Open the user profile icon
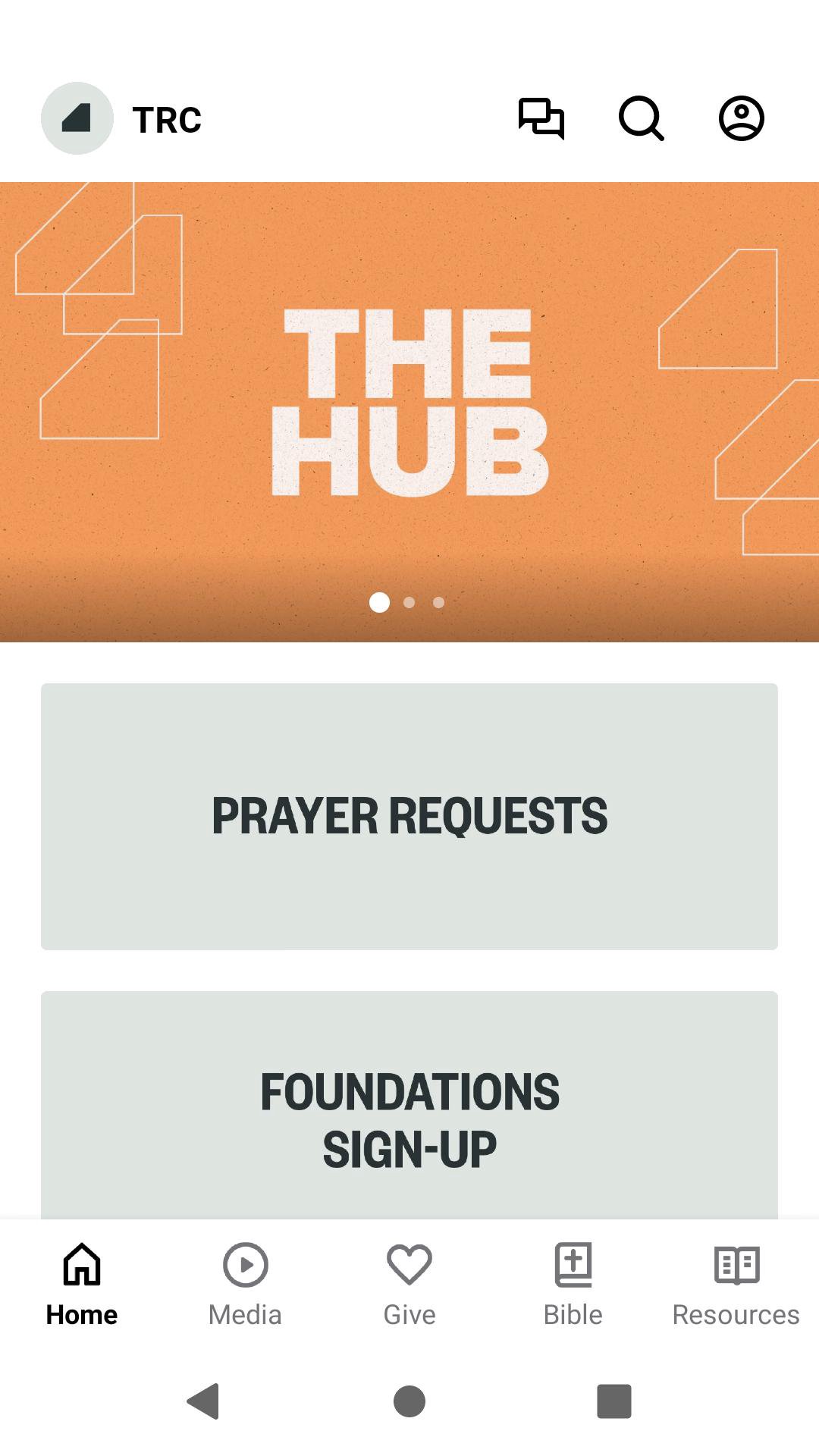Image resolution: width=819 pixels, height=1456 pixels. (741, 119)
